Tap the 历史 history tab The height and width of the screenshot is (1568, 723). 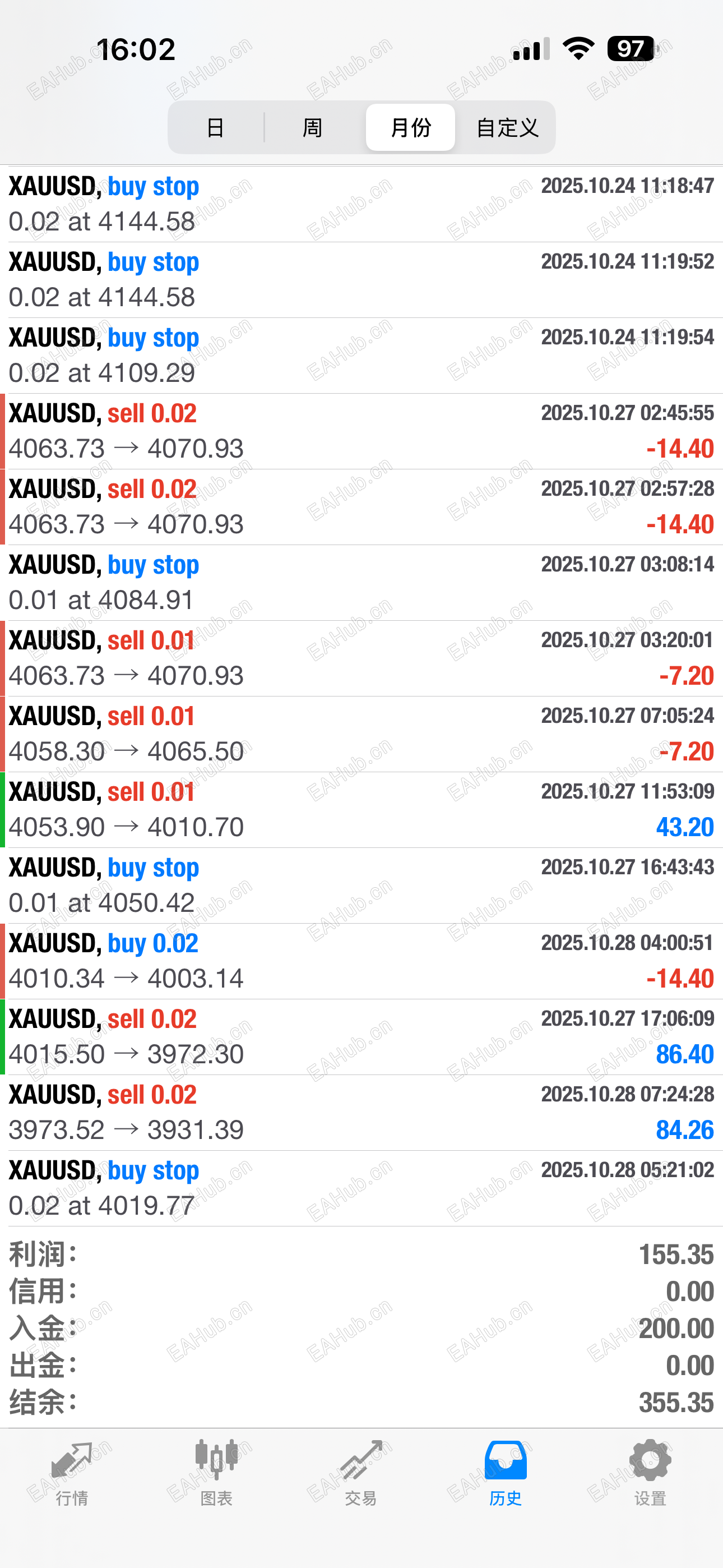tap(505, 1470)
